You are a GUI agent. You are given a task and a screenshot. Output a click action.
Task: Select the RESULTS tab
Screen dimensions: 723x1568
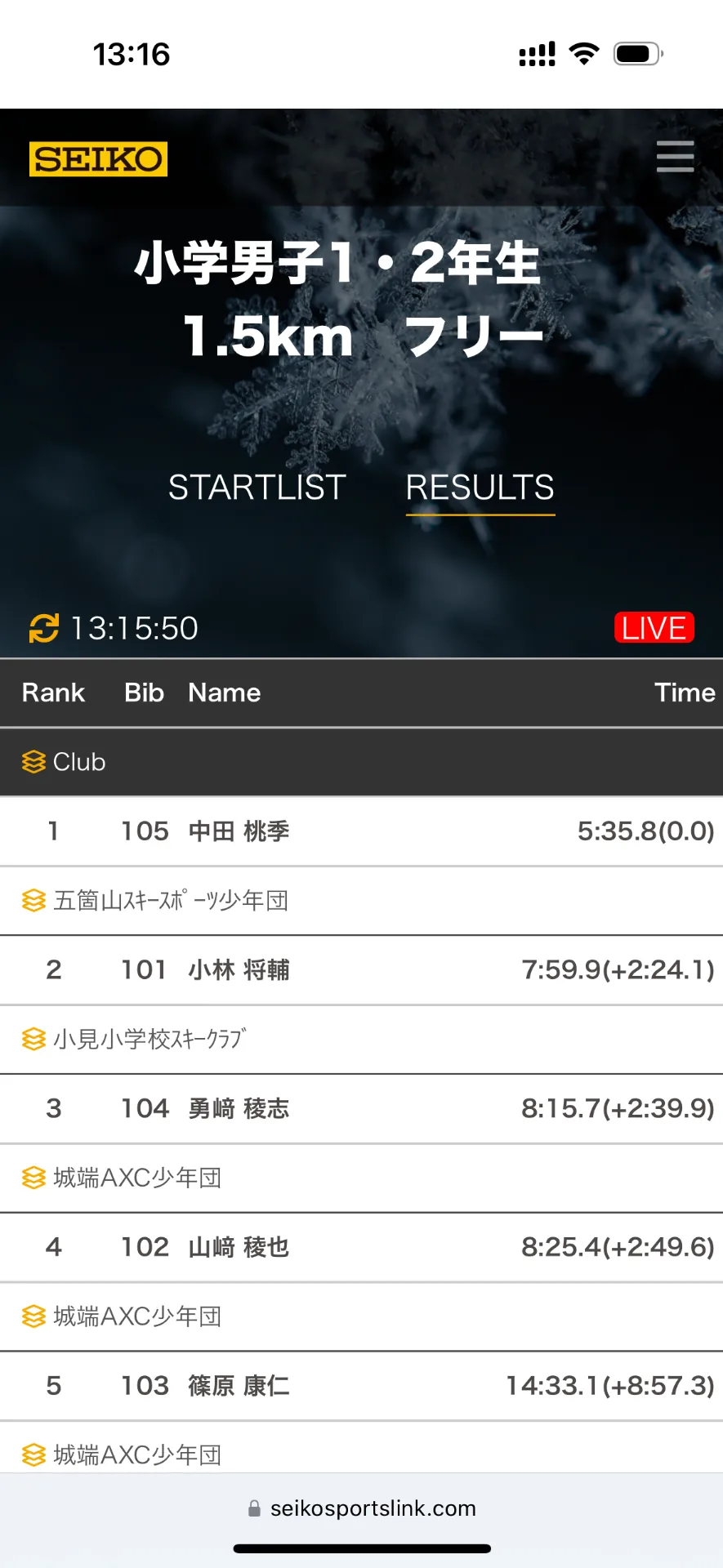tap(480, 488)
